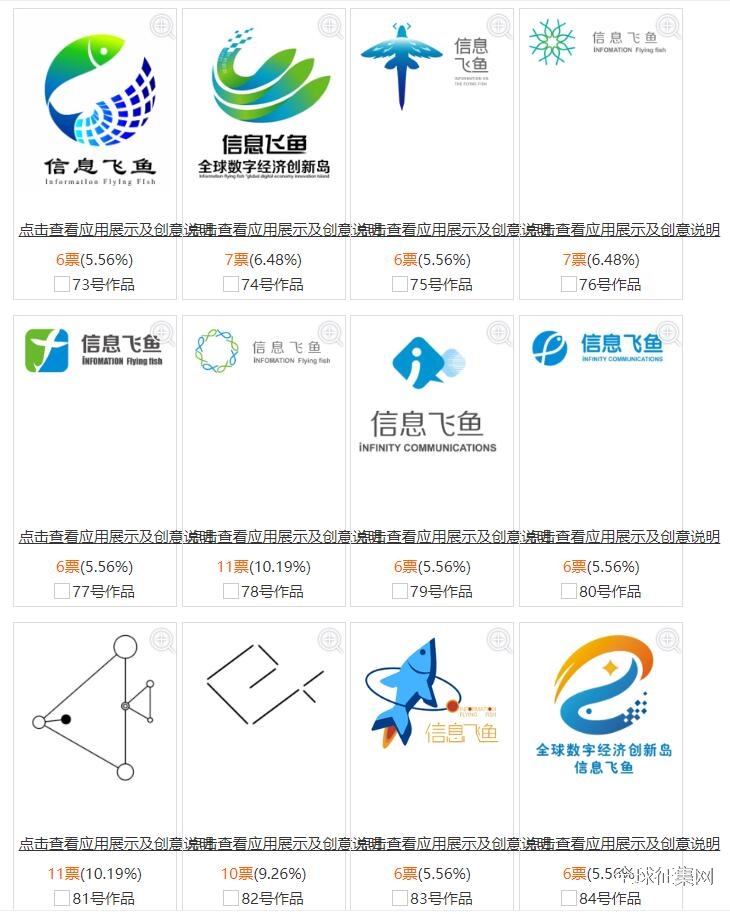Zoom in on the 73号作品 logo
This screenshot has width=730, height=914.
162,25
